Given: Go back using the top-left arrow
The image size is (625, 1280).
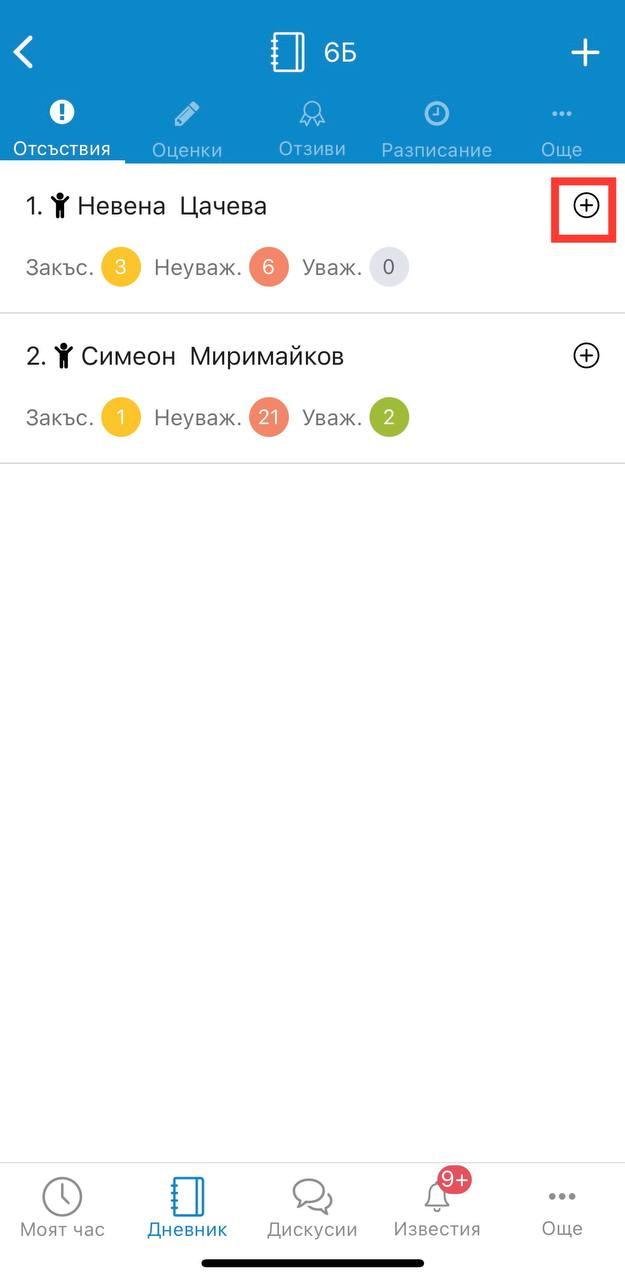Looking at the screenshot, I should 24,52.
